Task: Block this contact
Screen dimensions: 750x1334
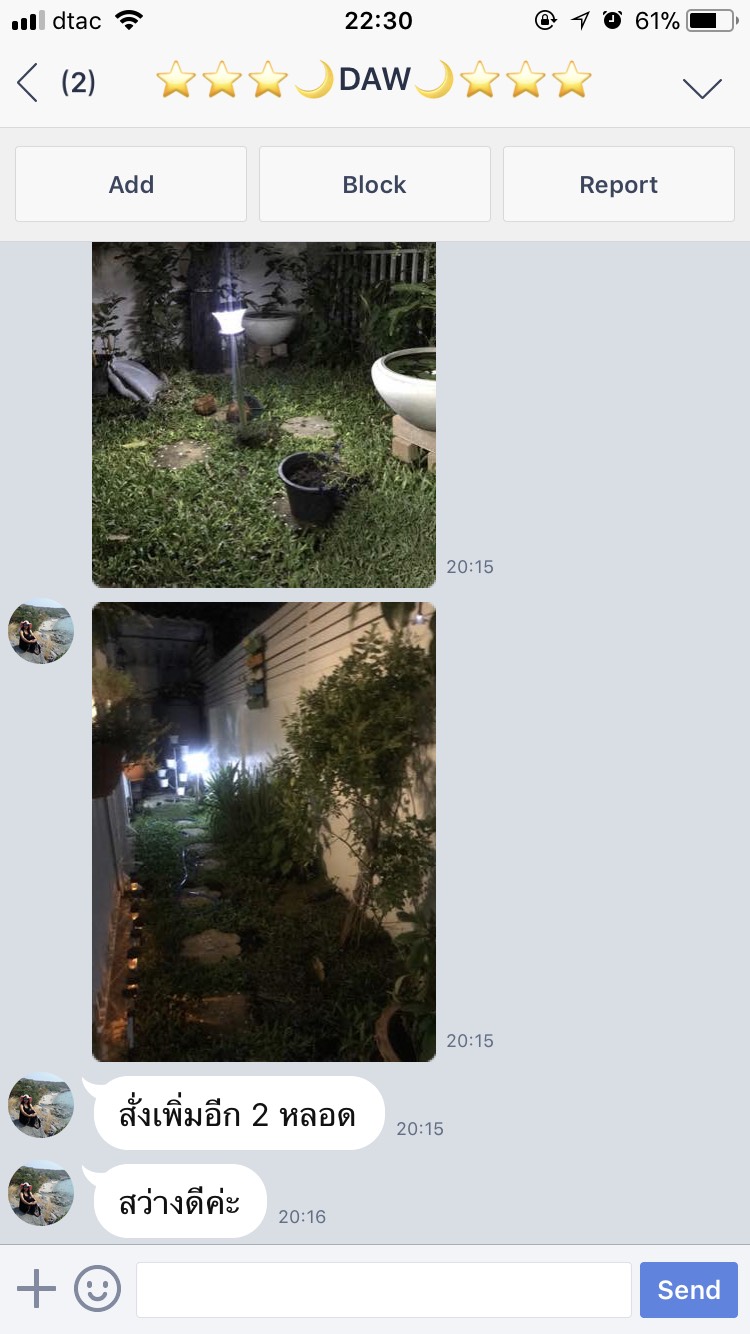Action: point(374,184)
